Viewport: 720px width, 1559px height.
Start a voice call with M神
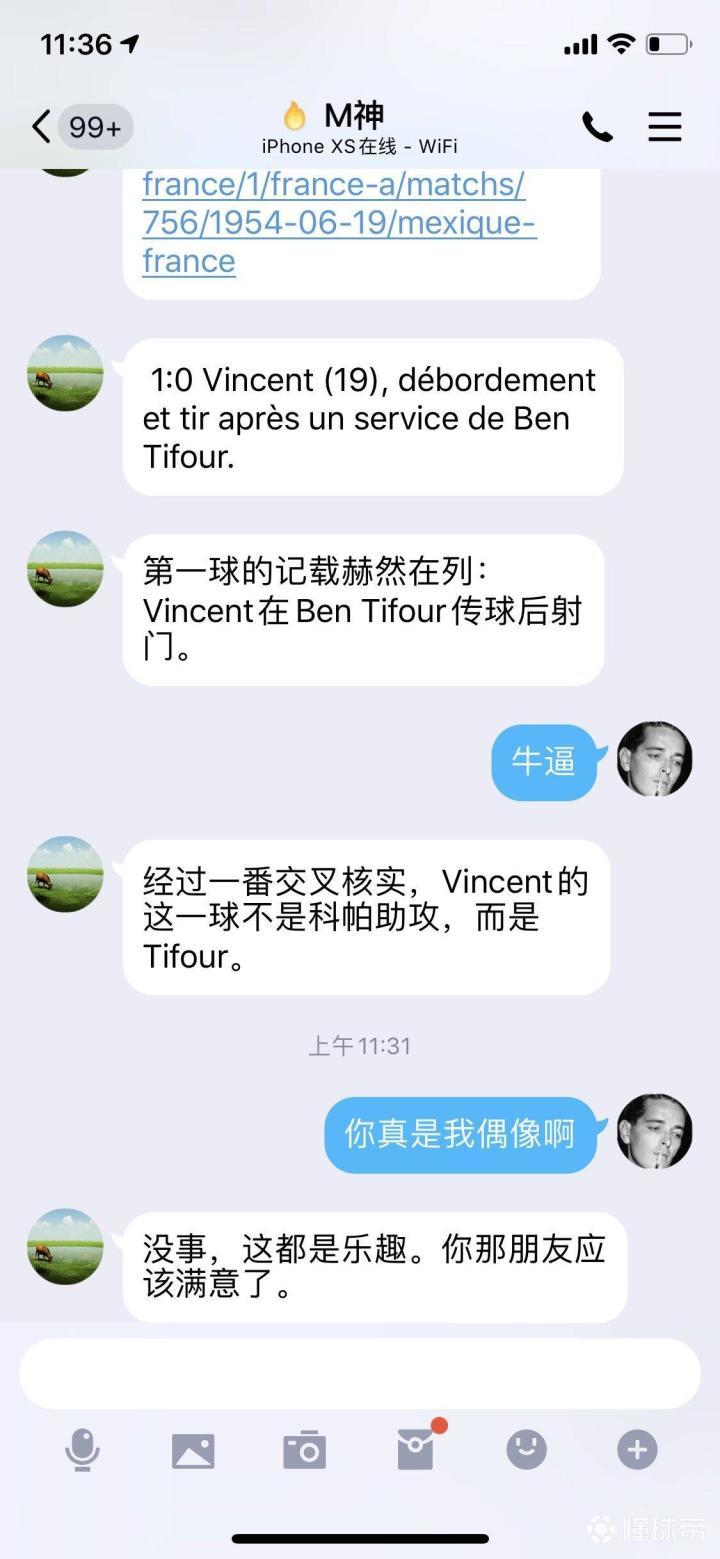click(x=597, y=127)
